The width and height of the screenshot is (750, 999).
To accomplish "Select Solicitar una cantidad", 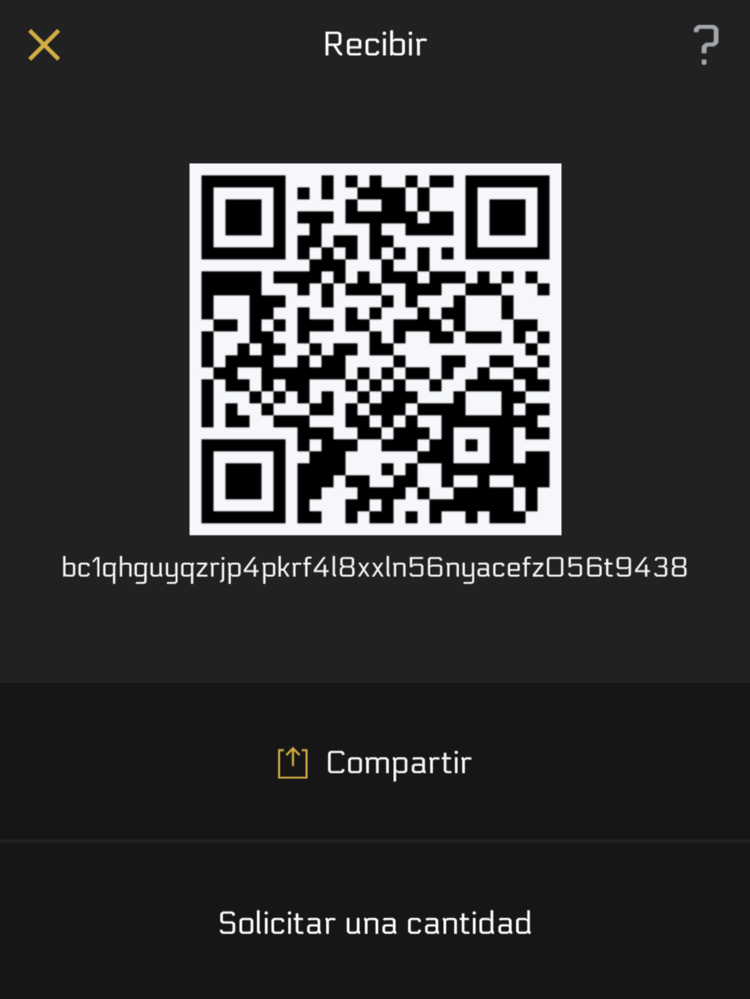I will (374, 922).
